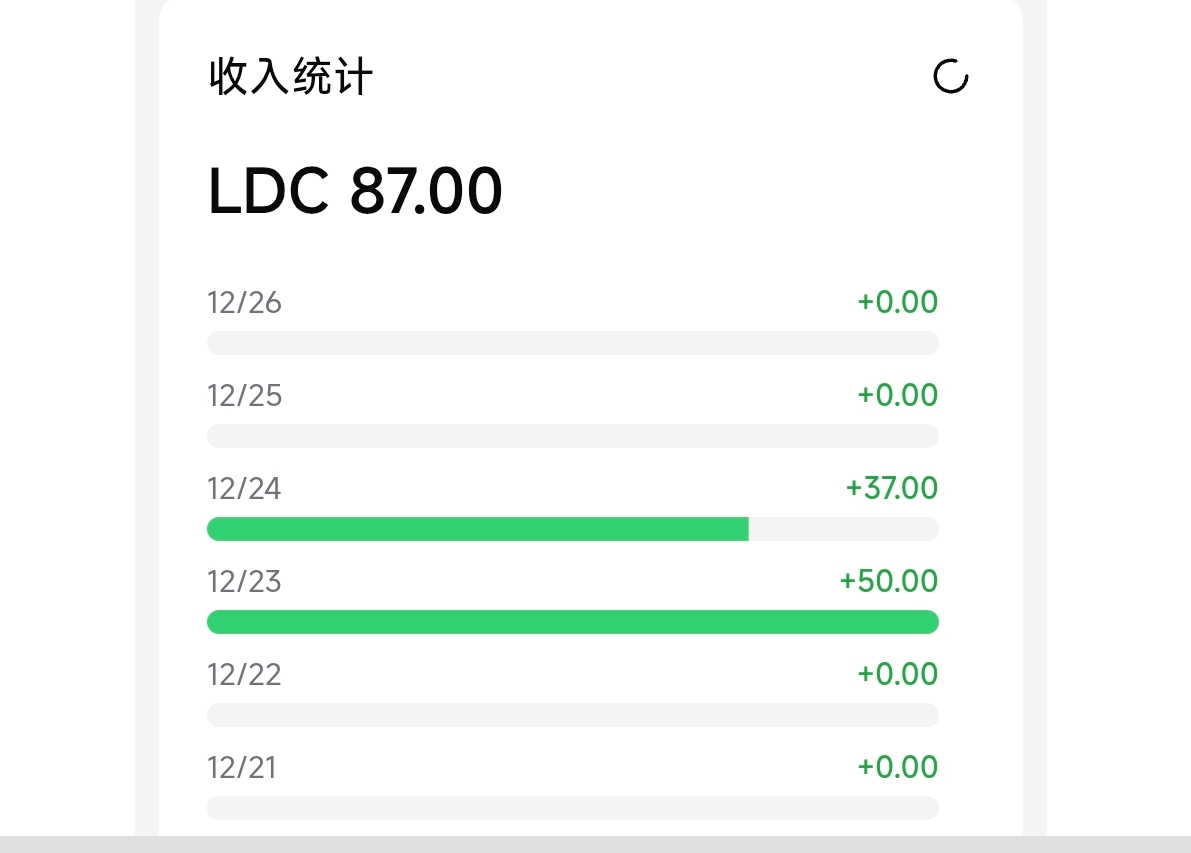Refresh the income statistics
Viewport: 1191px width, 853px height.
(950, 77)
